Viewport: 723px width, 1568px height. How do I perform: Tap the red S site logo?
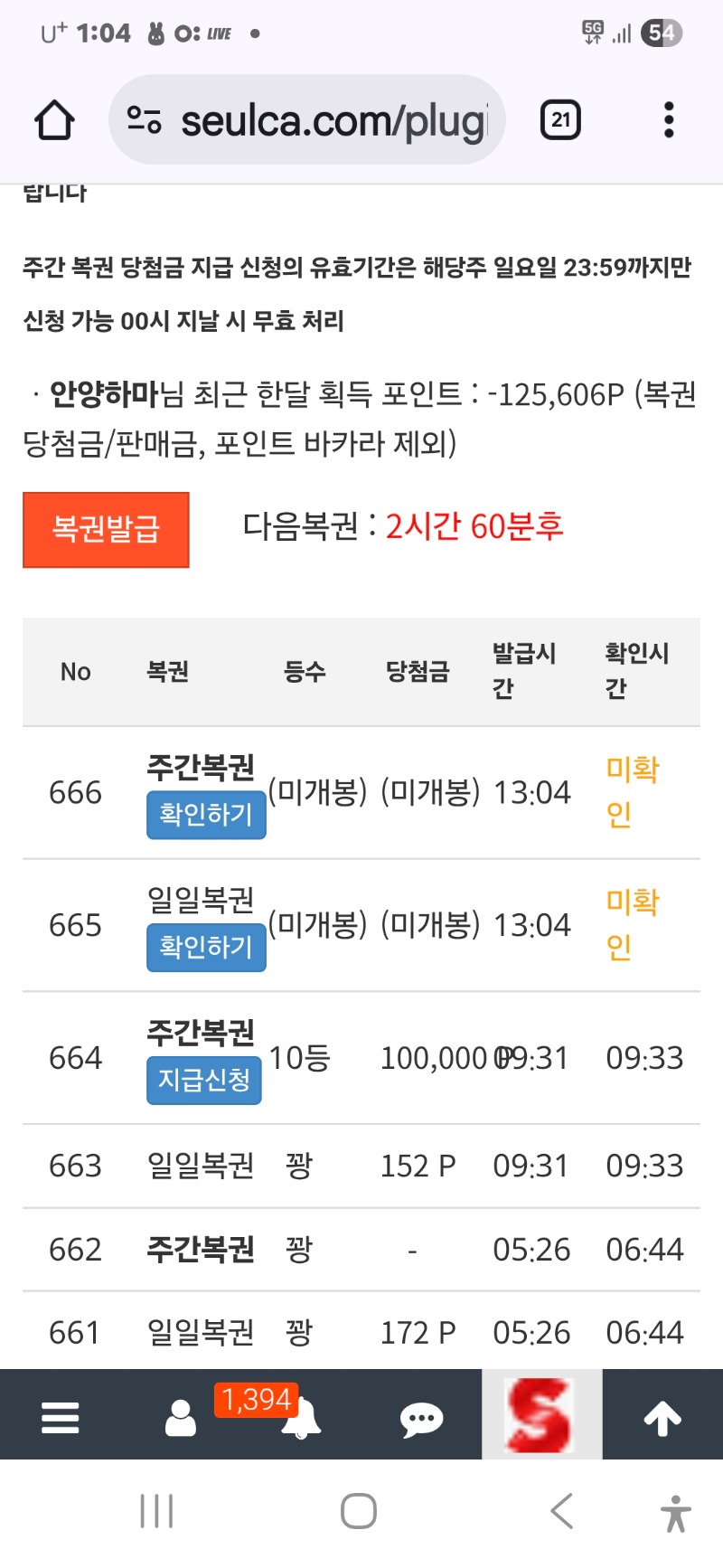click(x=540, y=1415)
